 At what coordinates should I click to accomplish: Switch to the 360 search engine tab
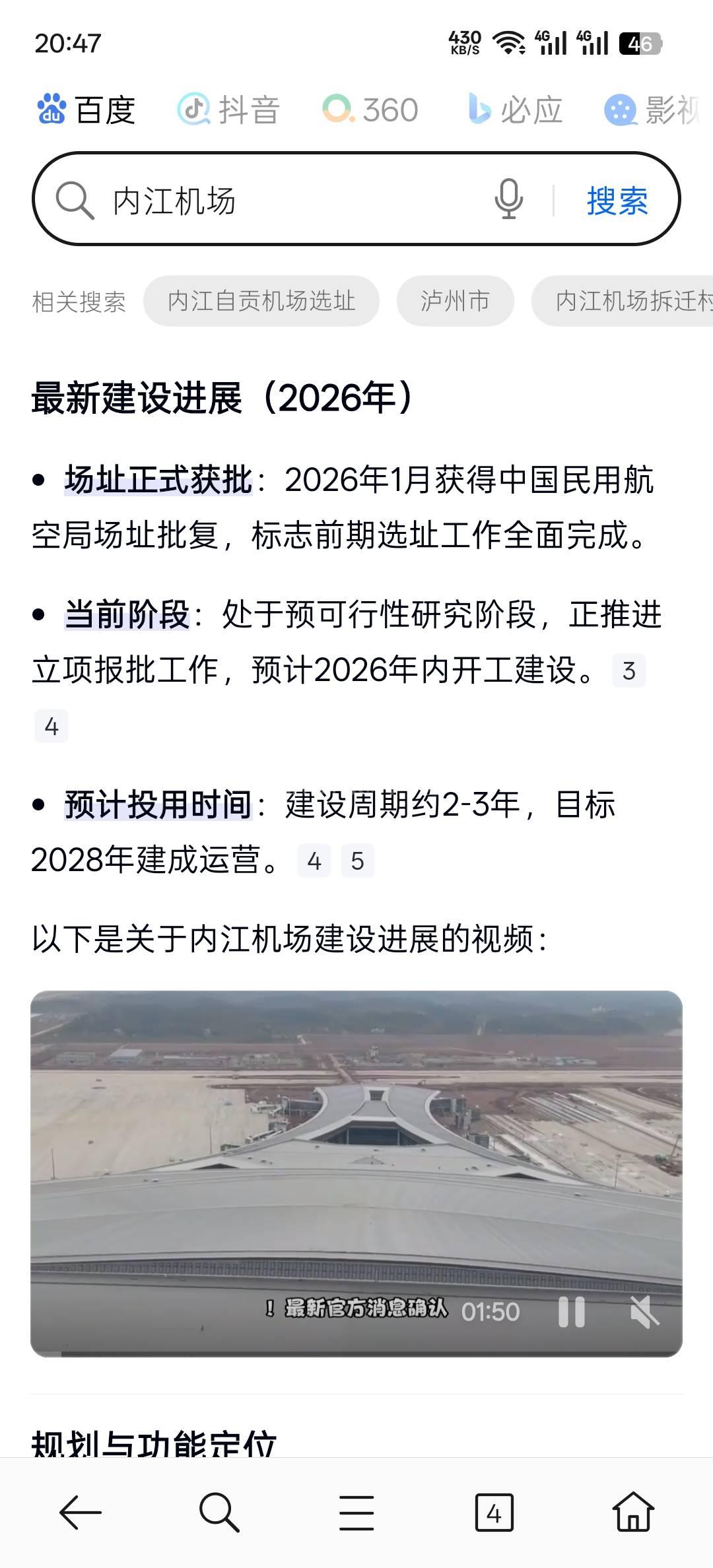[370, 110]
